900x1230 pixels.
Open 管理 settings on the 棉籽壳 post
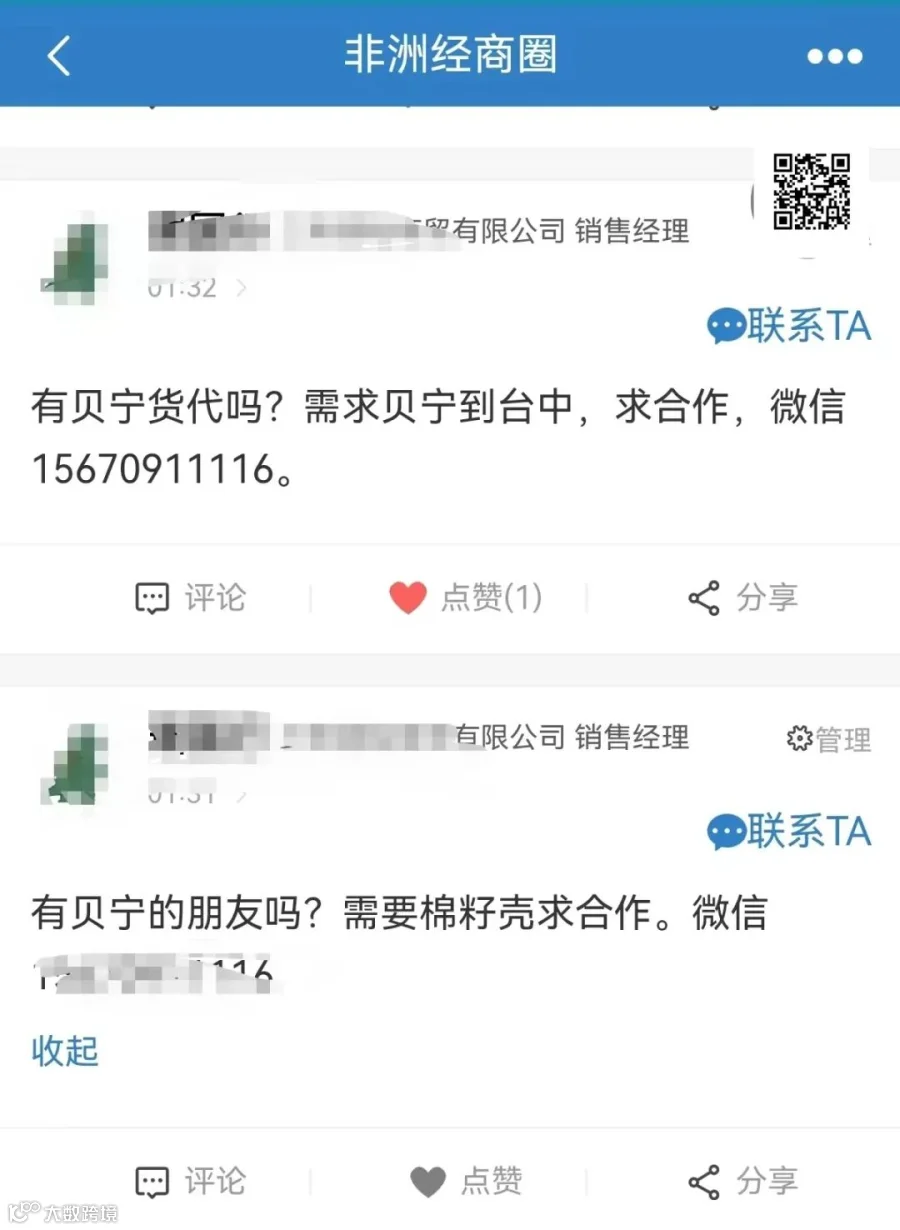tap(829, 739)
